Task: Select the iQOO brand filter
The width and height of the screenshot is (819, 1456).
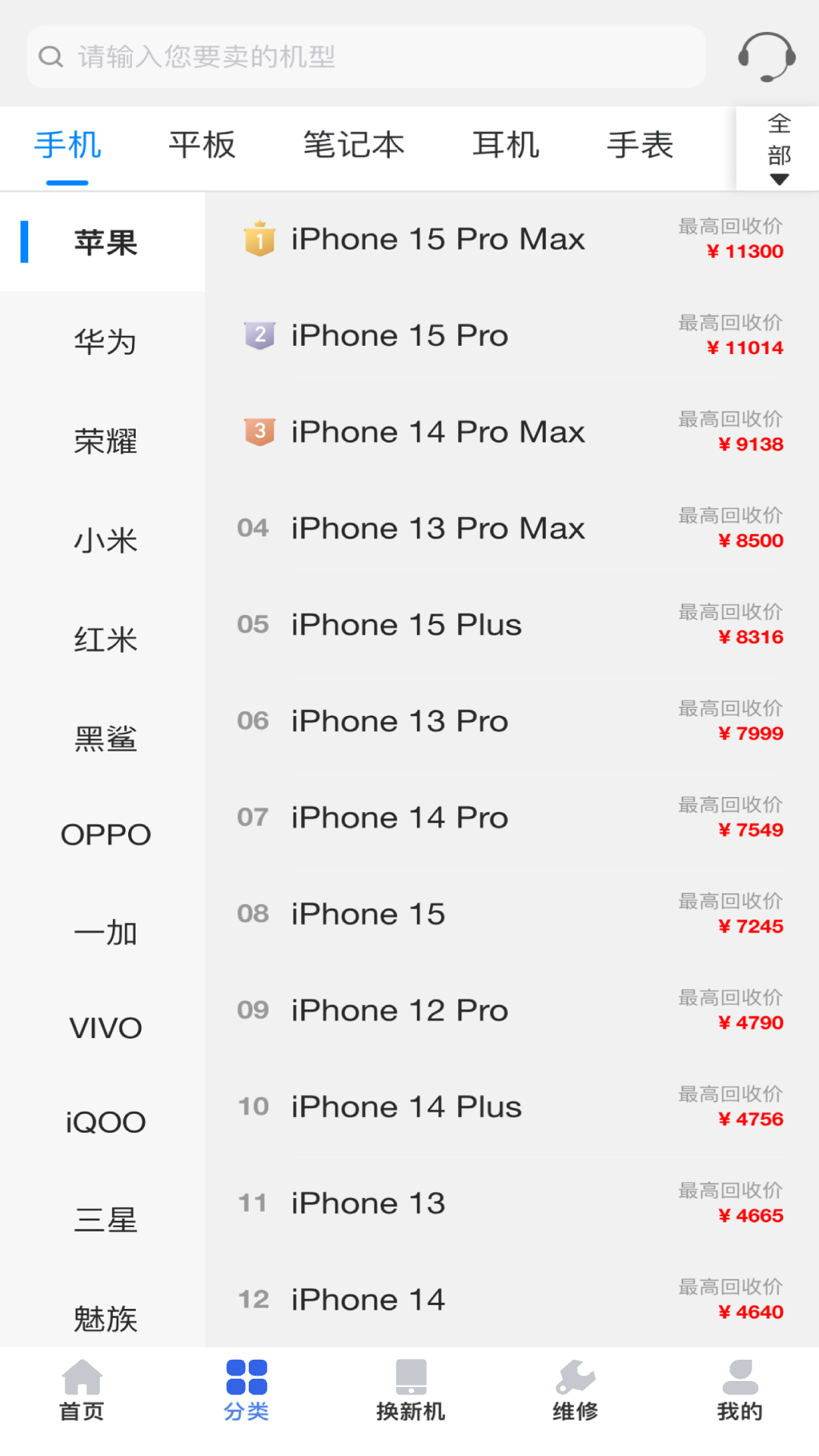Action: coord(106,1121)
